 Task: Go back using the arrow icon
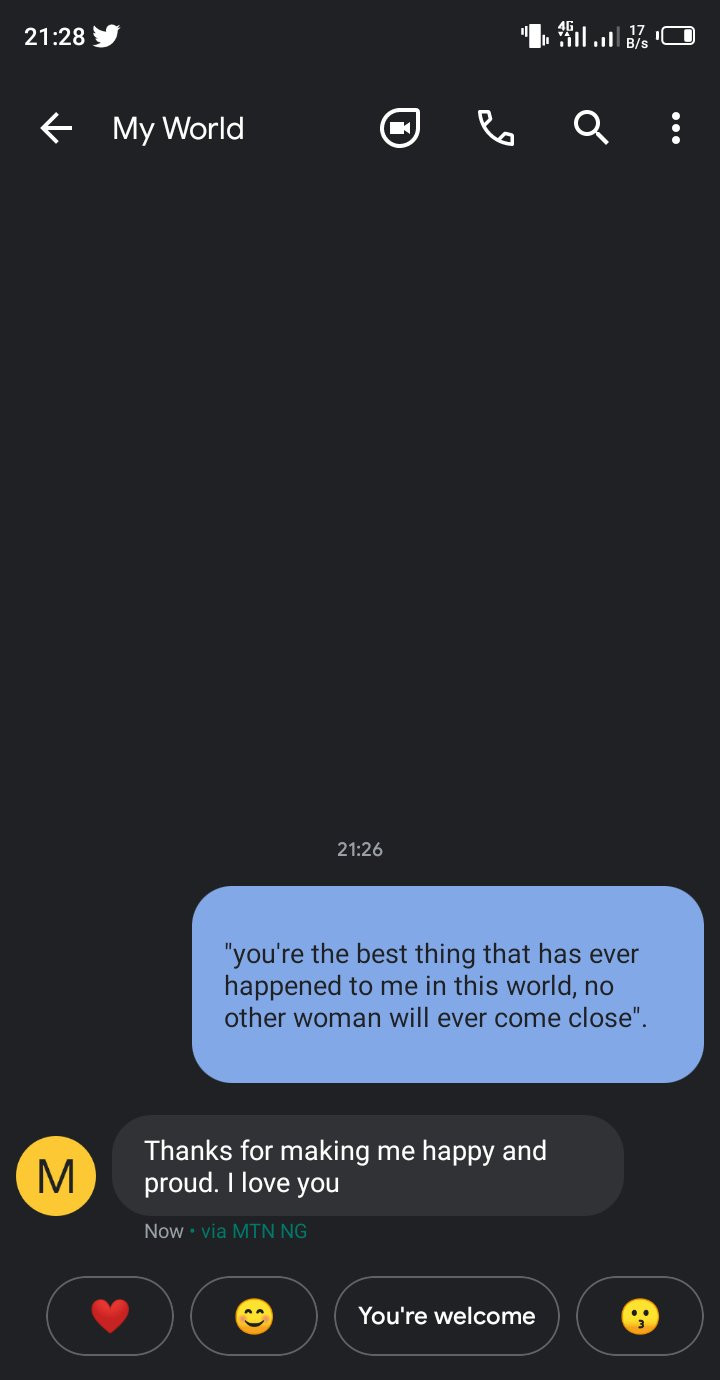click(56, 128)
